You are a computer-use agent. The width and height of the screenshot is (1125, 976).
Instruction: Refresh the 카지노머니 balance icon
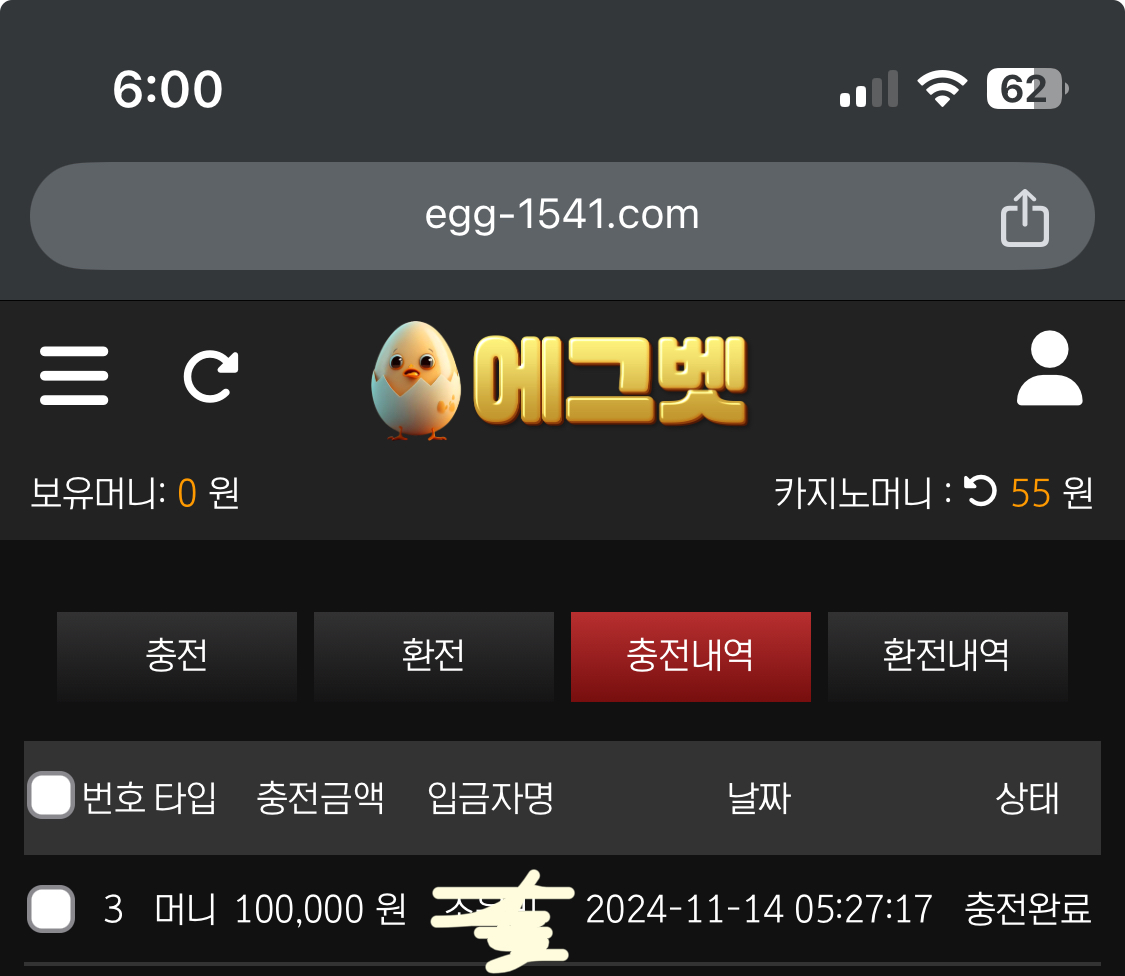click(980, 491)
